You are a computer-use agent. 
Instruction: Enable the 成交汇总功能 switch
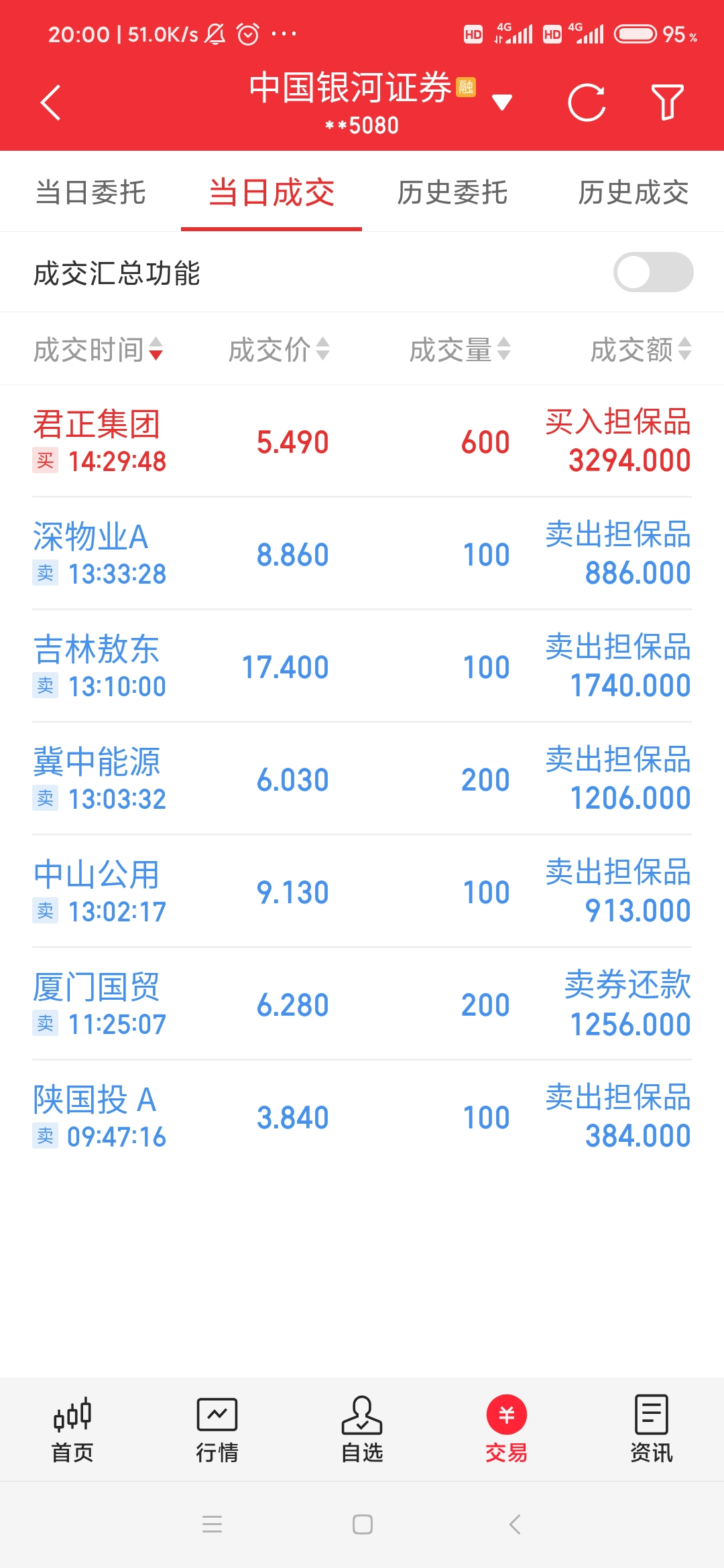653,272
